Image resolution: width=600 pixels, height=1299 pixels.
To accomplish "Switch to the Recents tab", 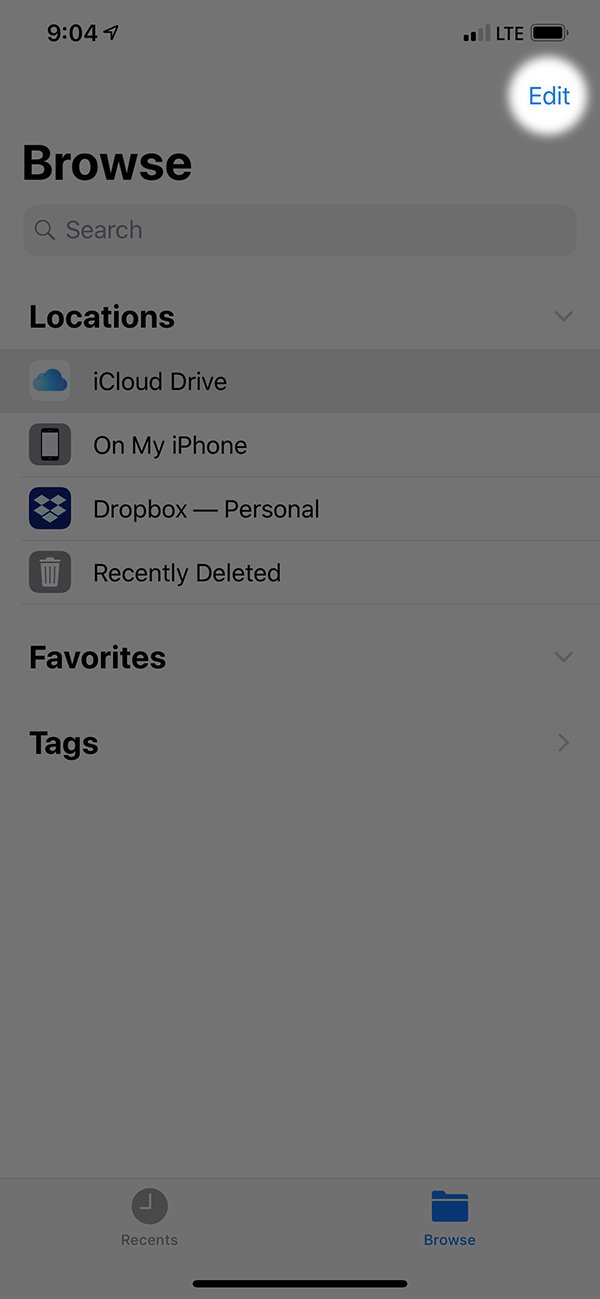I will point(150,1218).
